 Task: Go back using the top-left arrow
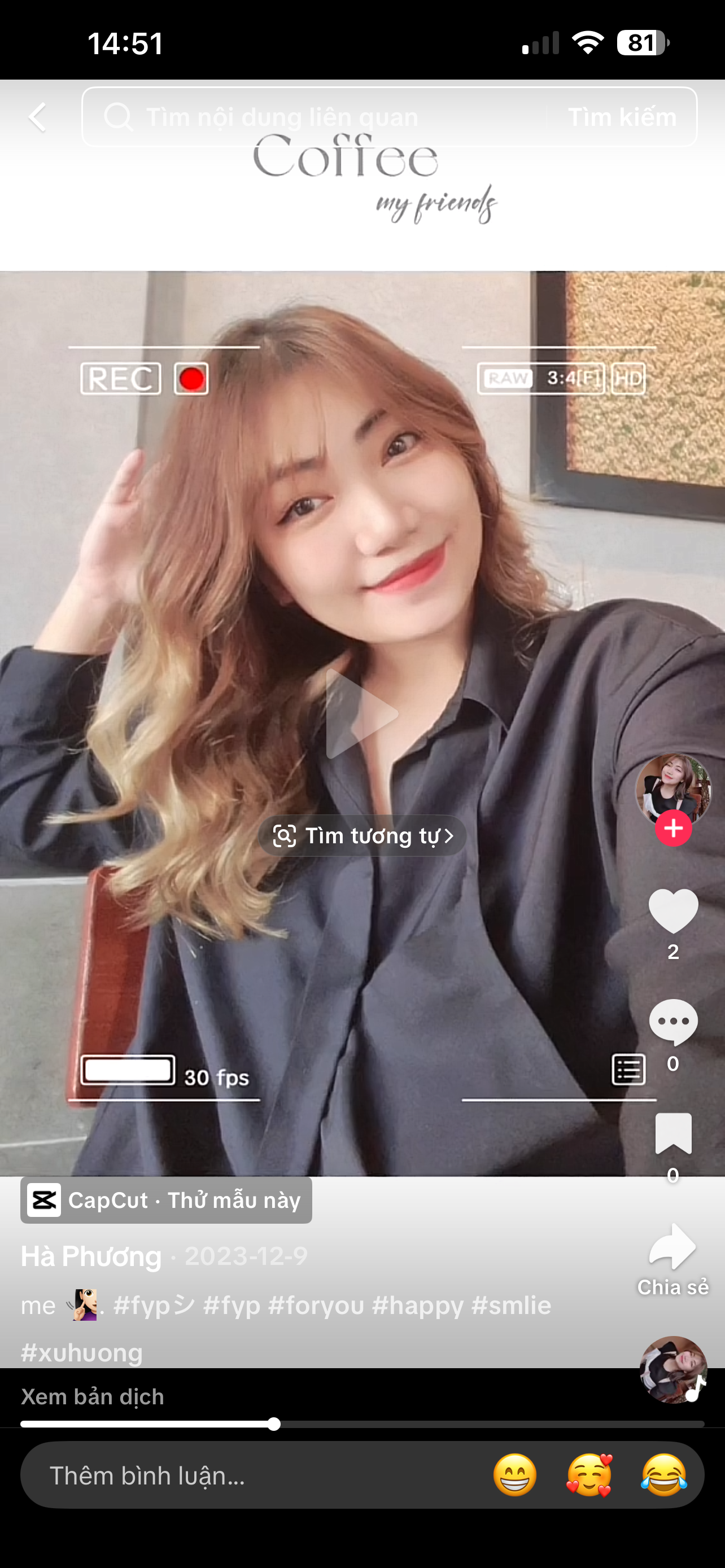(38, 117)
